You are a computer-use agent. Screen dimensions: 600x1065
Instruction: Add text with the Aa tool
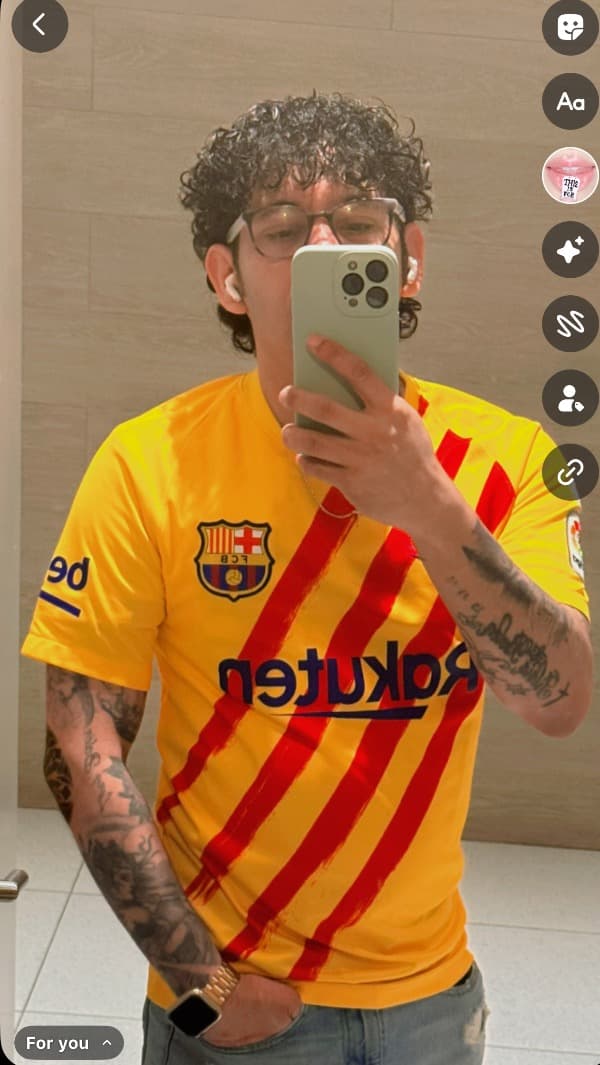(x=570, y=101)
